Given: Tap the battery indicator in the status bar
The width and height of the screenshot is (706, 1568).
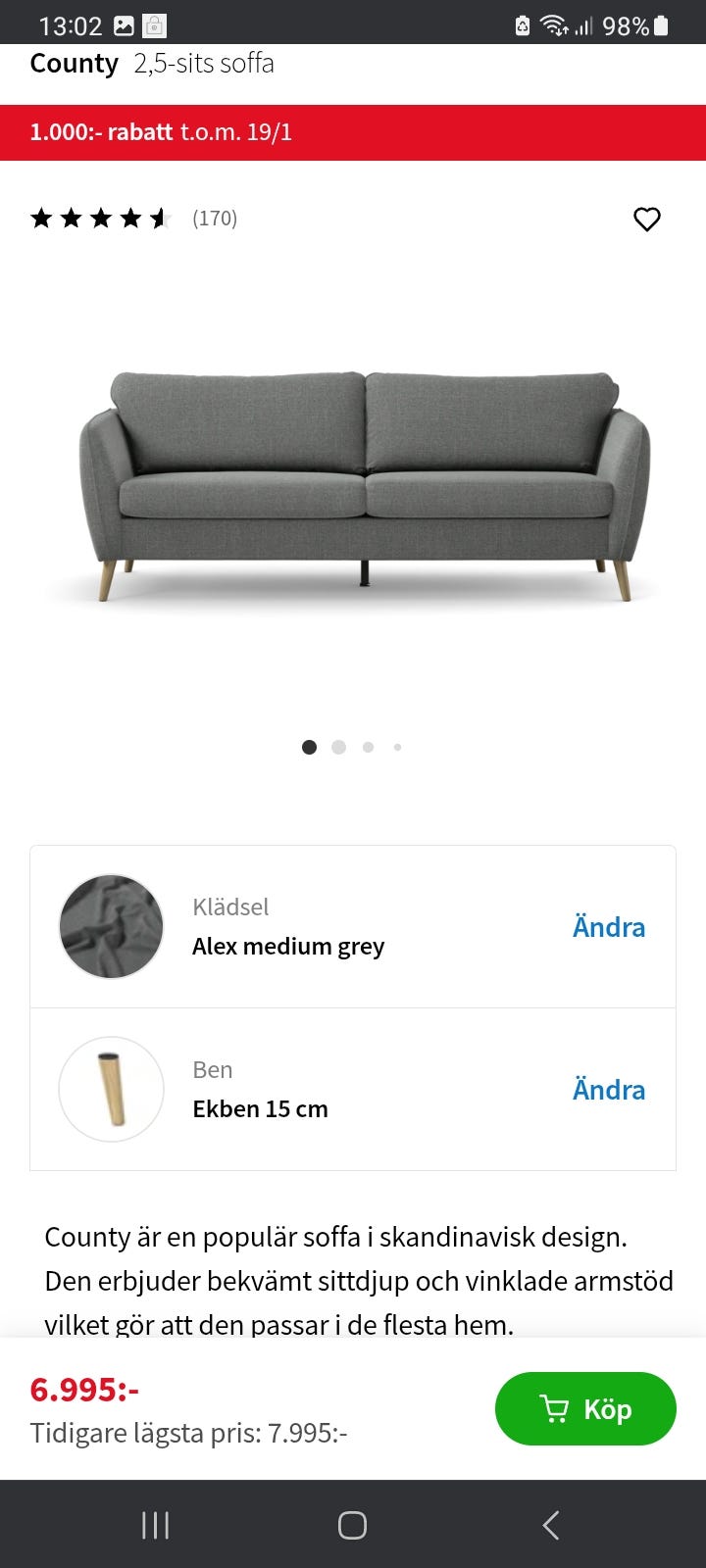Looking at the screenshot, I should 663,25.
